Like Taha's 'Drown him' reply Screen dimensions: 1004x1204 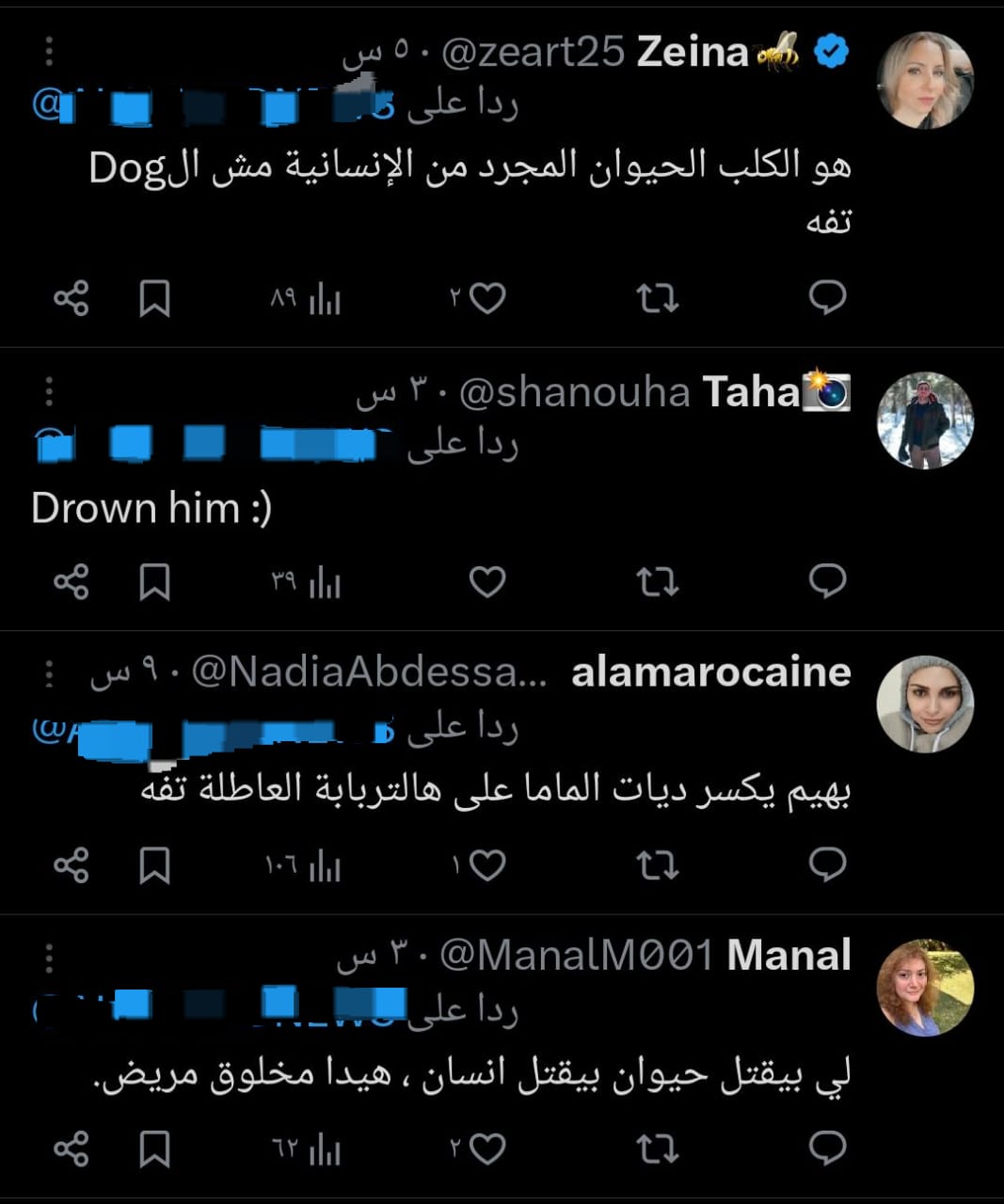pos(487,582)
